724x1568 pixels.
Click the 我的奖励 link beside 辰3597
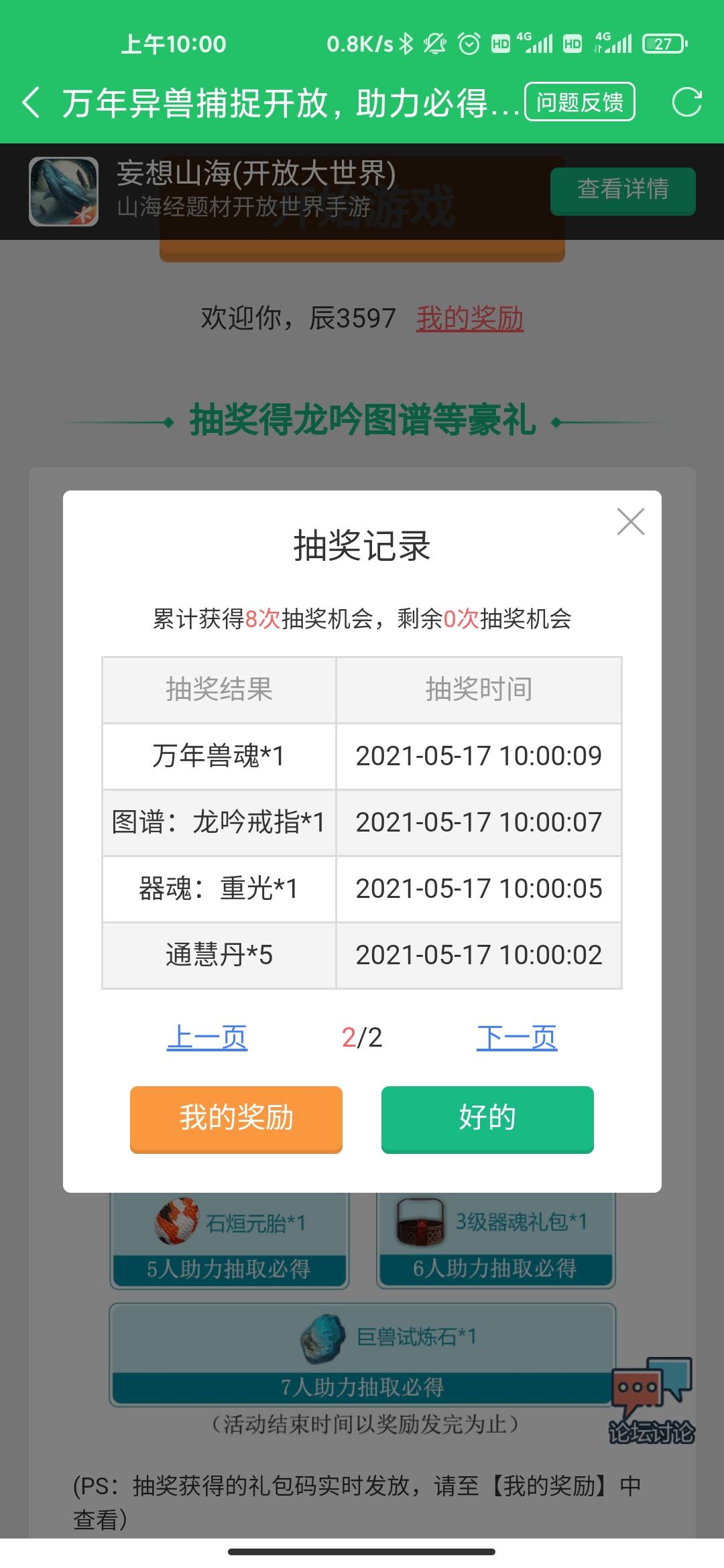(x=469, y=320)
